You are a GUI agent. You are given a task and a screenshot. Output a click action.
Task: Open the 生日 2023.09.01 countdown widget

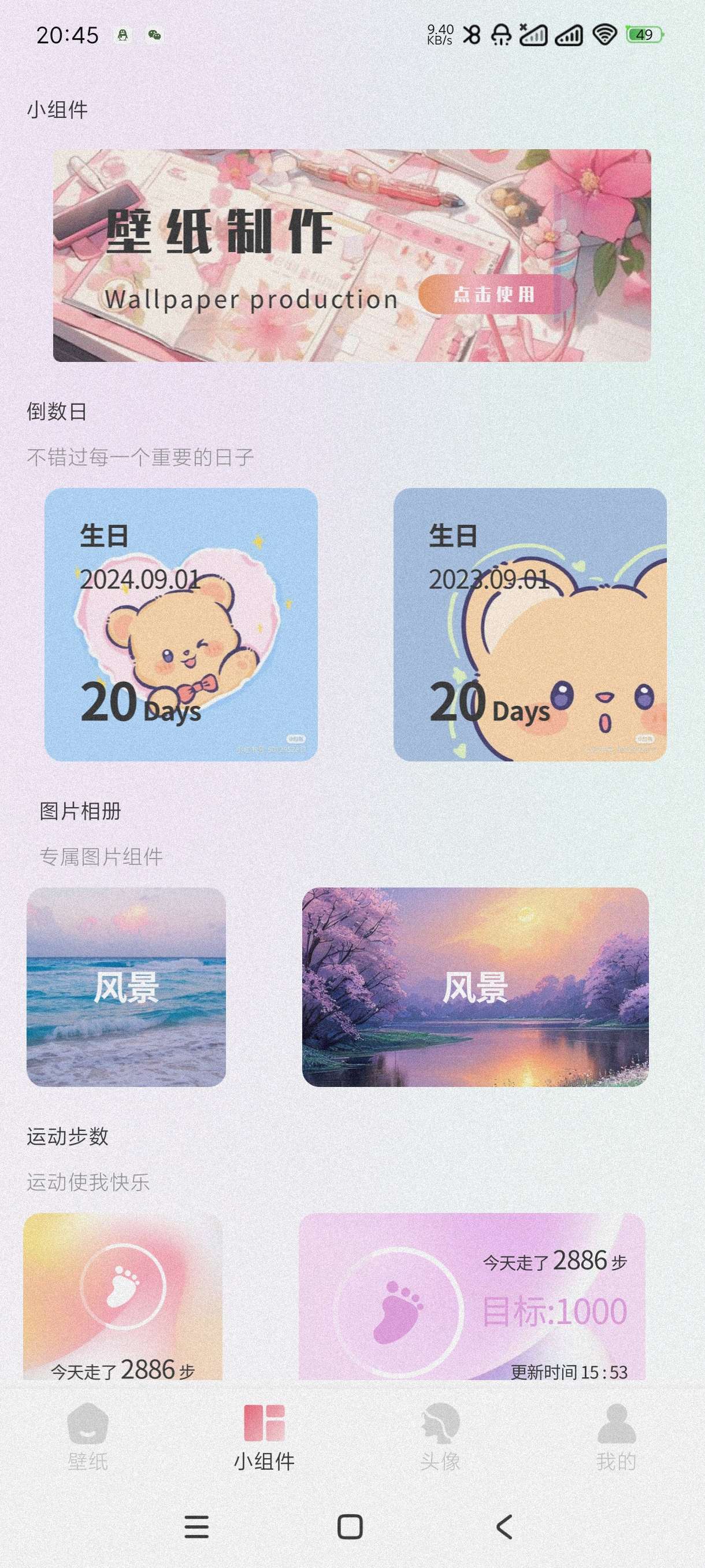tap(530, 624)
